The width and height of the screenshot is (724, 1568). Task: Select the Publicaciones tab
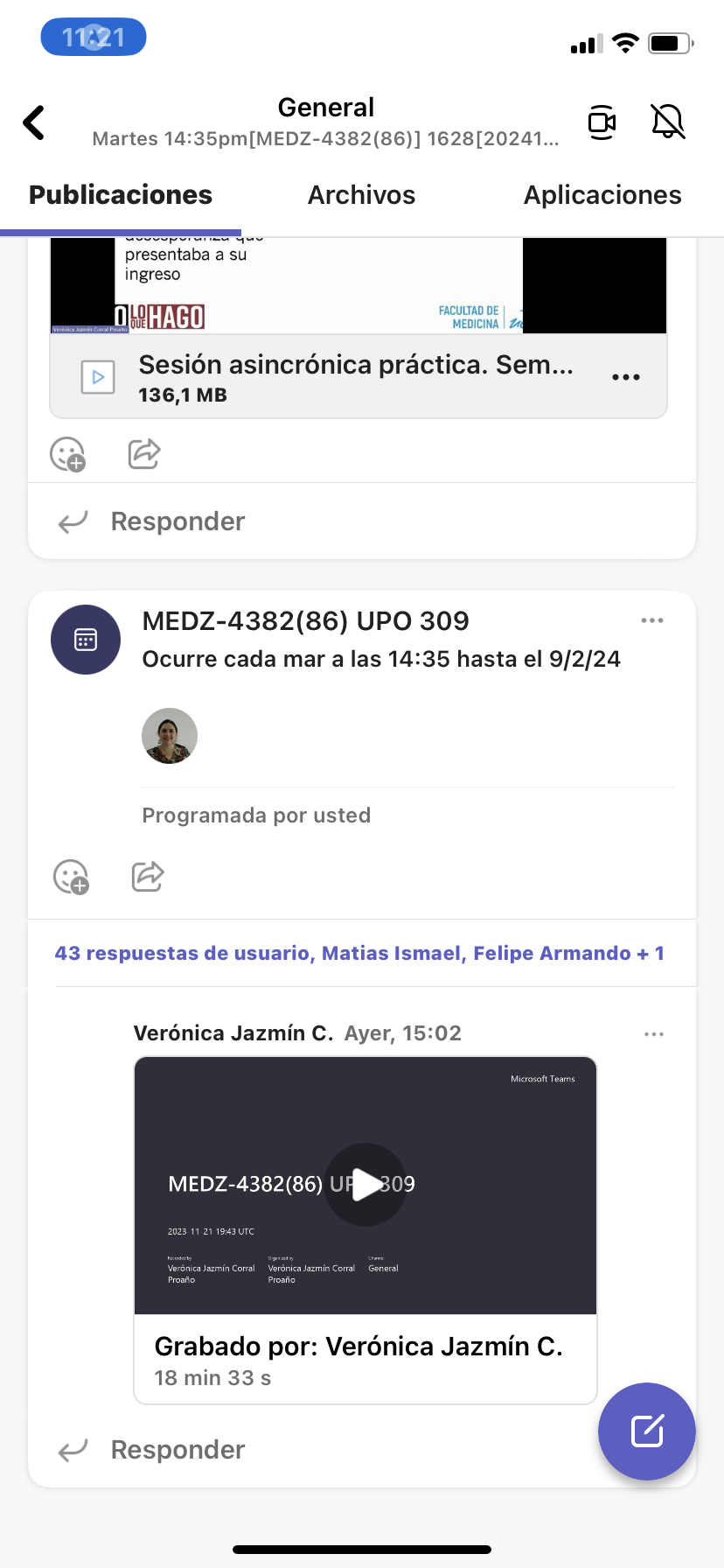coord(121,195)
